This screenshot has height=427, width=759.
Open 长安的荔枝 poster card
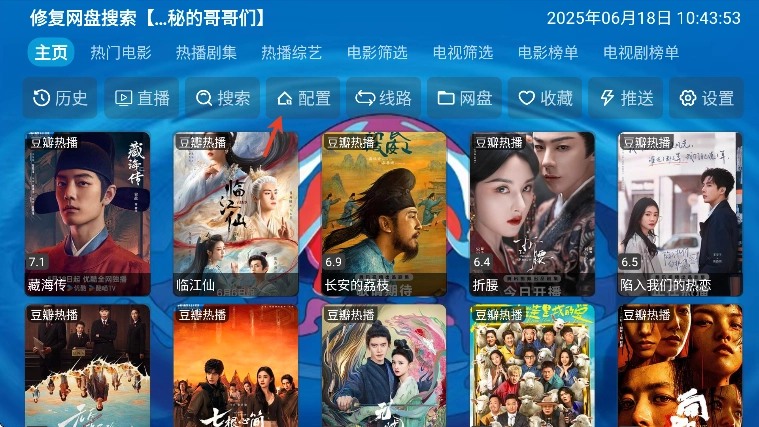384,214
